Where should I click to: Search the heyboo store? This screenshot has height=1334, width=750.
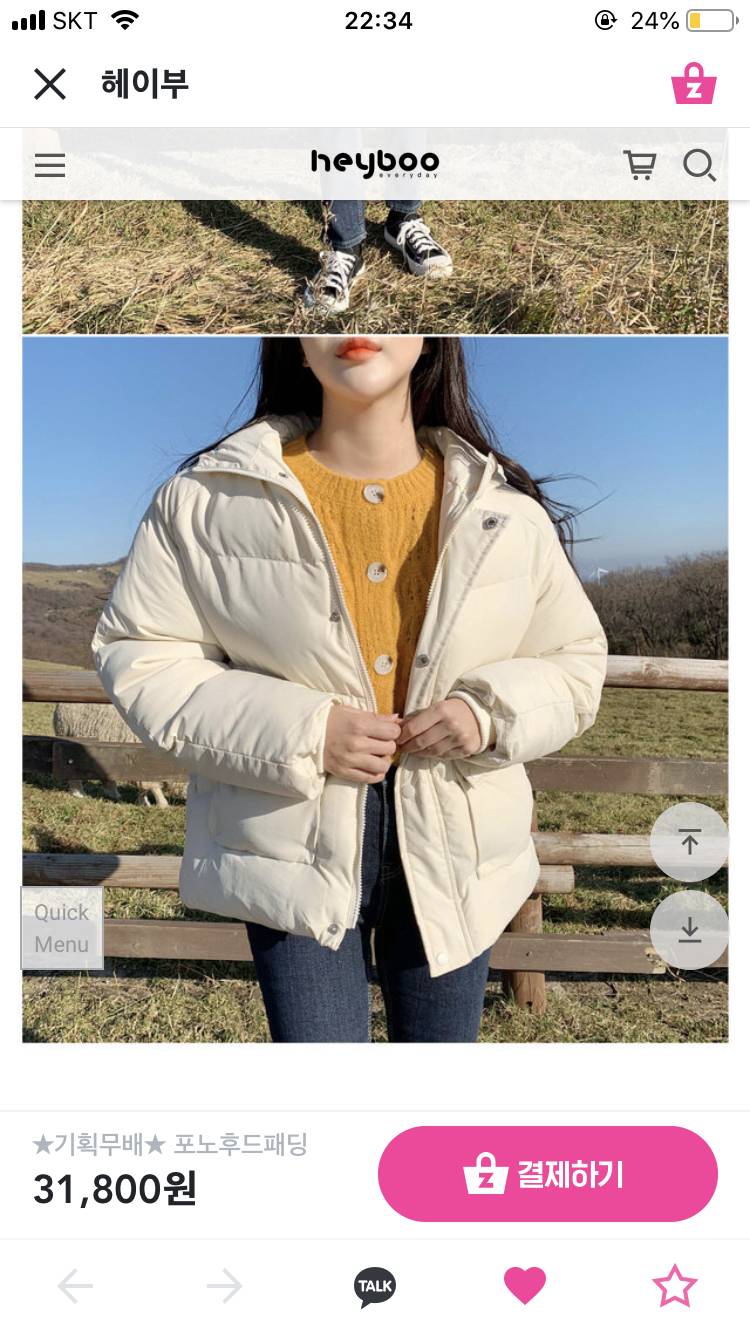click(x=699, y=165)
